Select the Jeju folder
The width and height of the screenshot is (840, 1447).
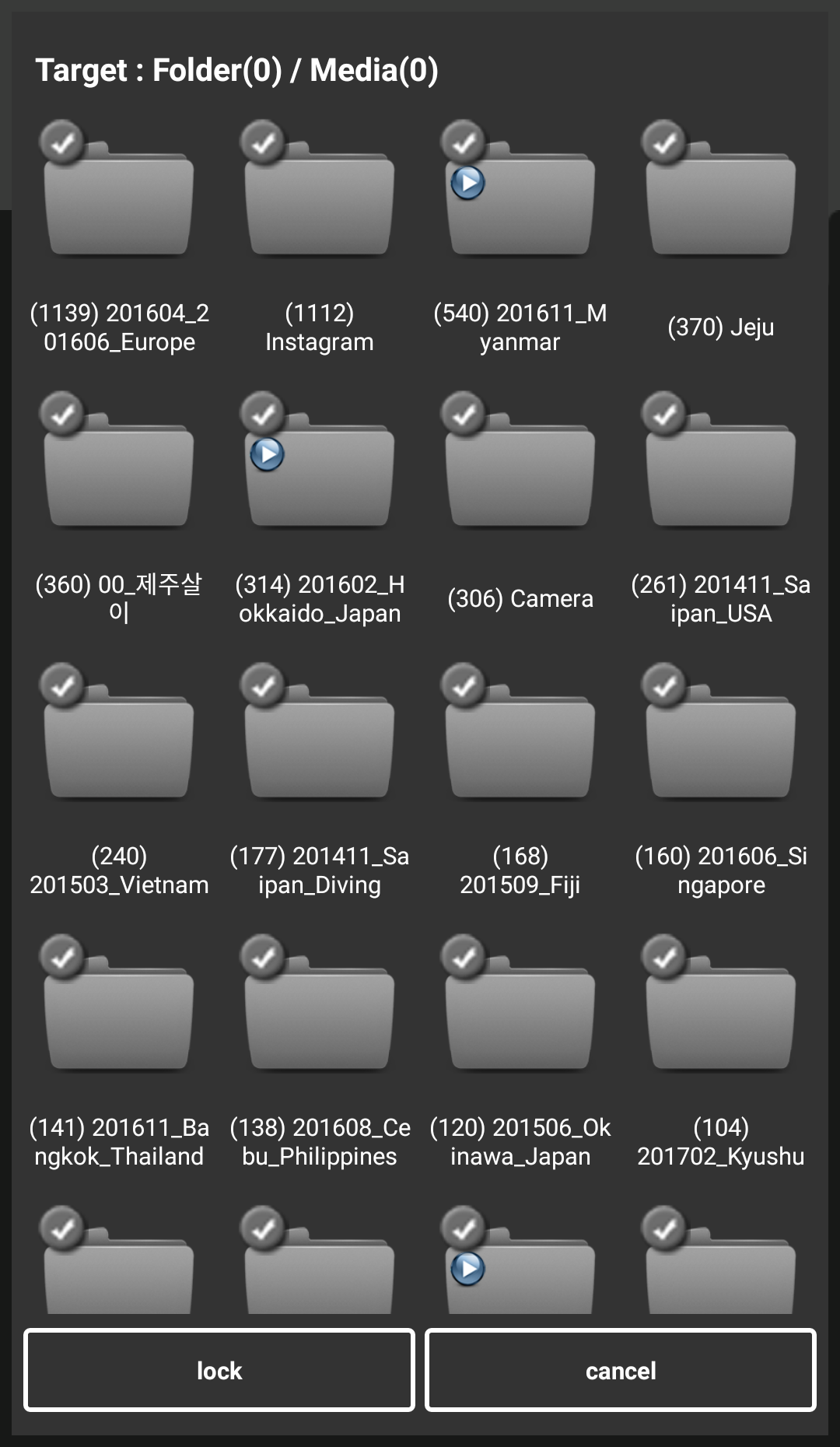(721, 202)
